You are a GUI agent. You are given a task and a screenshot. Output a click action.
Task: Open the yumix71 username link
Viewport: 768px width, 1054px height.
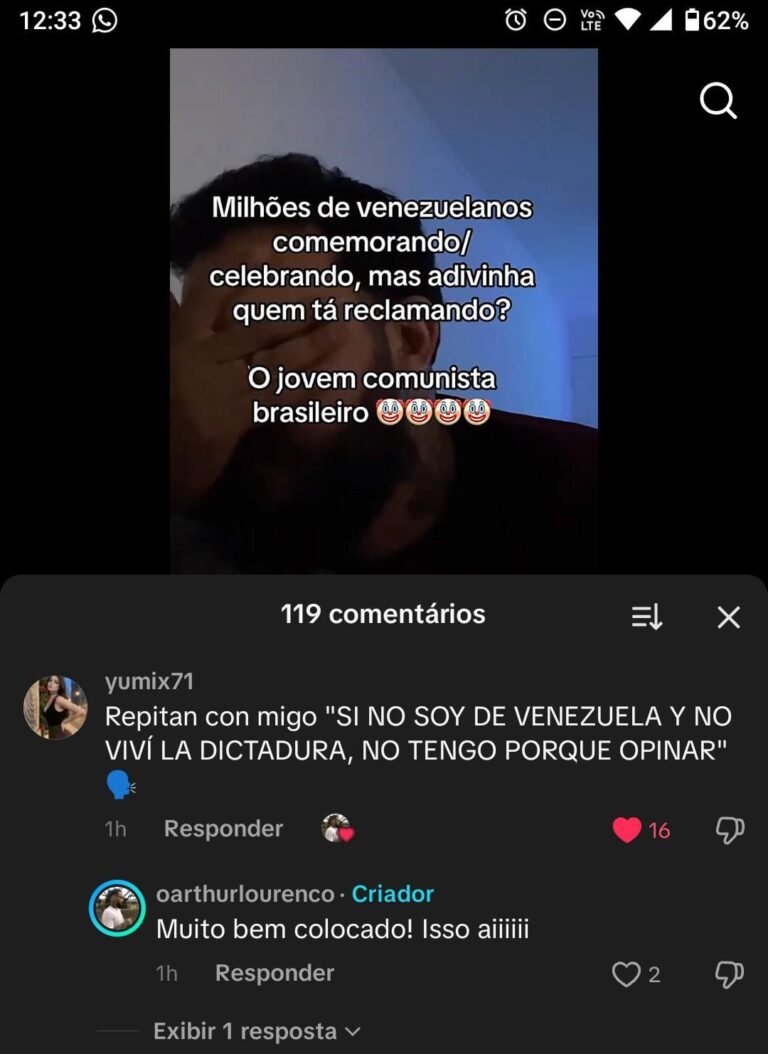pyautogui.click(x=149, y=682)
